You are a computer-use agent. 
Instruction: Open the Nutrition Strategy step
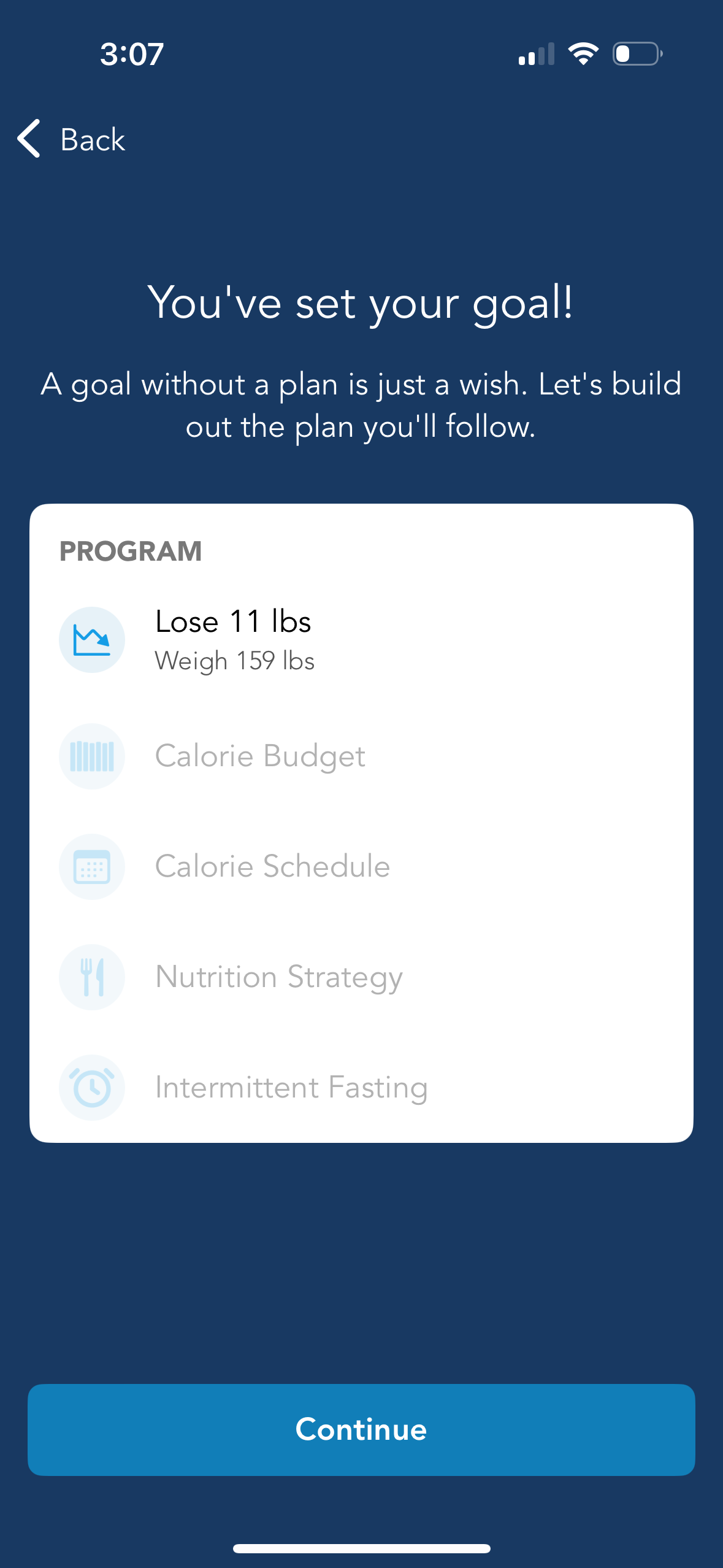278,977
